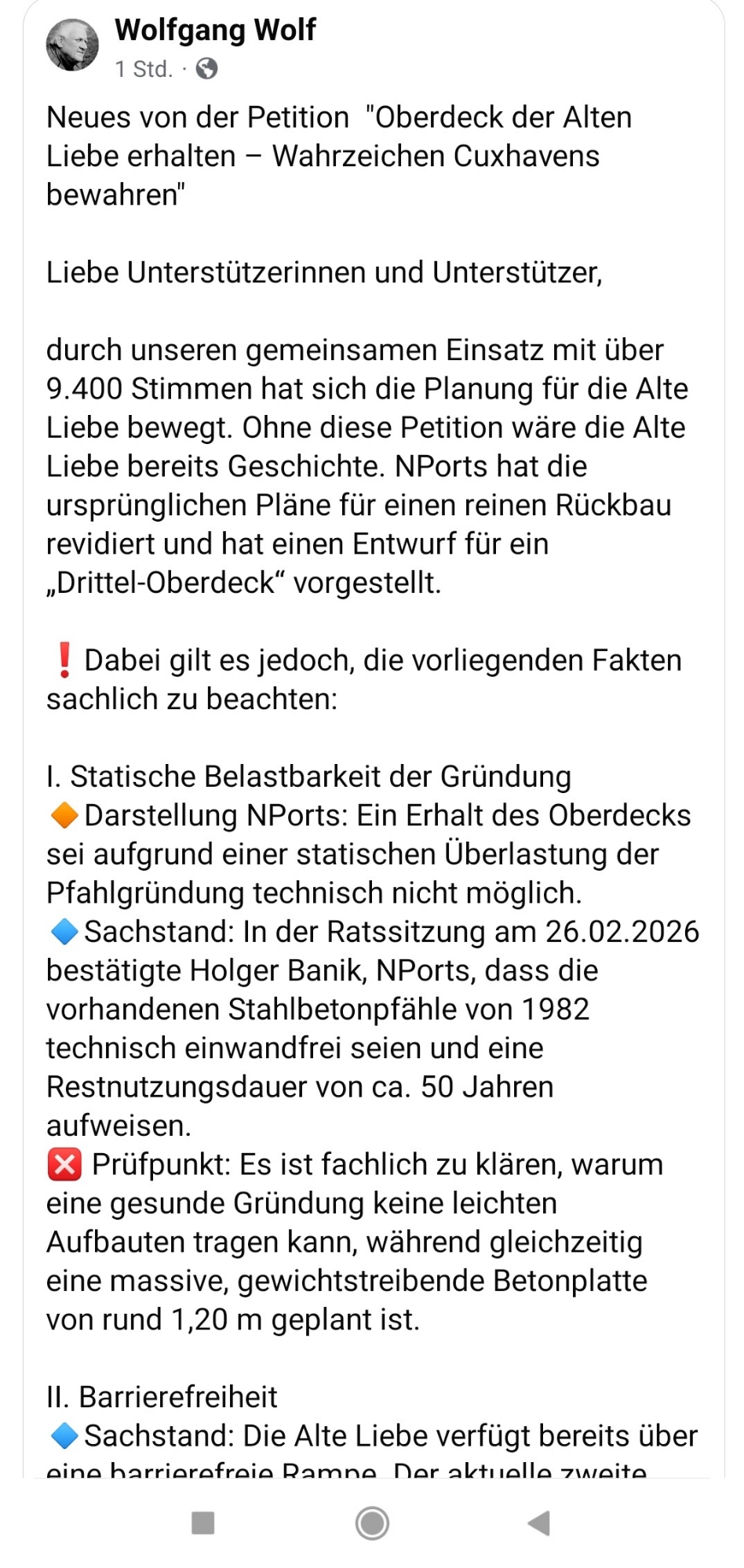Tap the system back triangle
The width and height of the screenshot is (744, 1568).
pos(539,1523)
